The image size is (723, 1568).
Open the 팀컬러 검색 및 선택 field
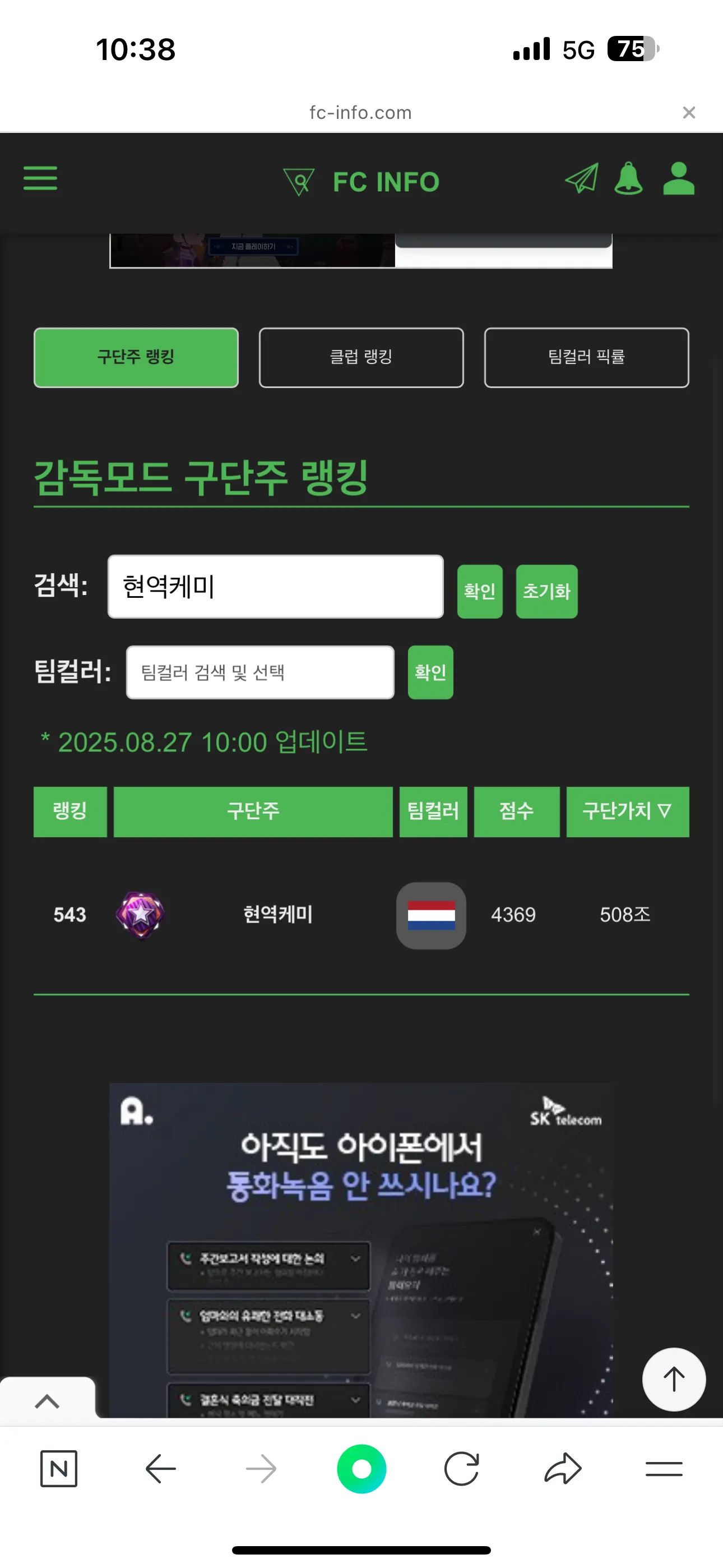[260, 672]
